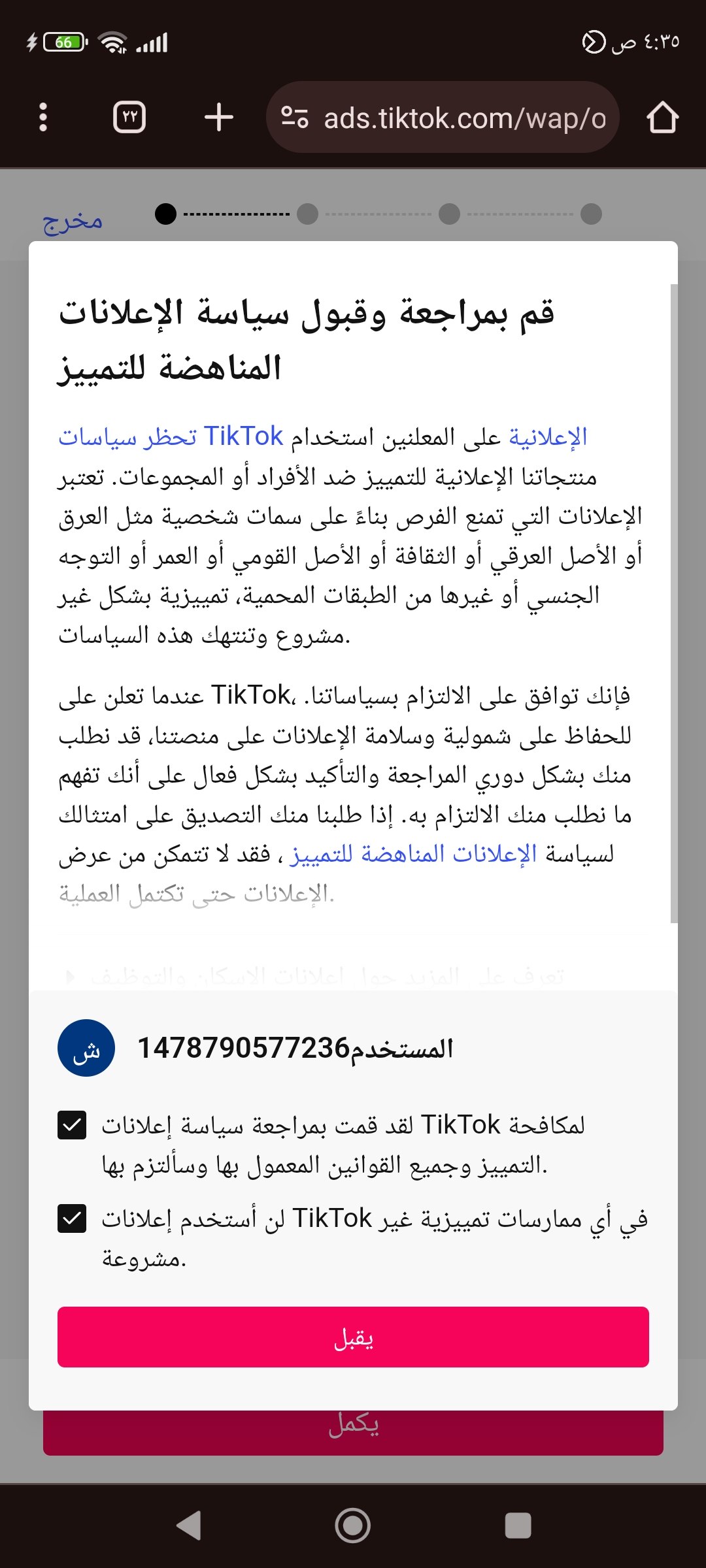Open a new browser tab
The height and width of the screenshot is (1568, 706).
coord(218,118)
